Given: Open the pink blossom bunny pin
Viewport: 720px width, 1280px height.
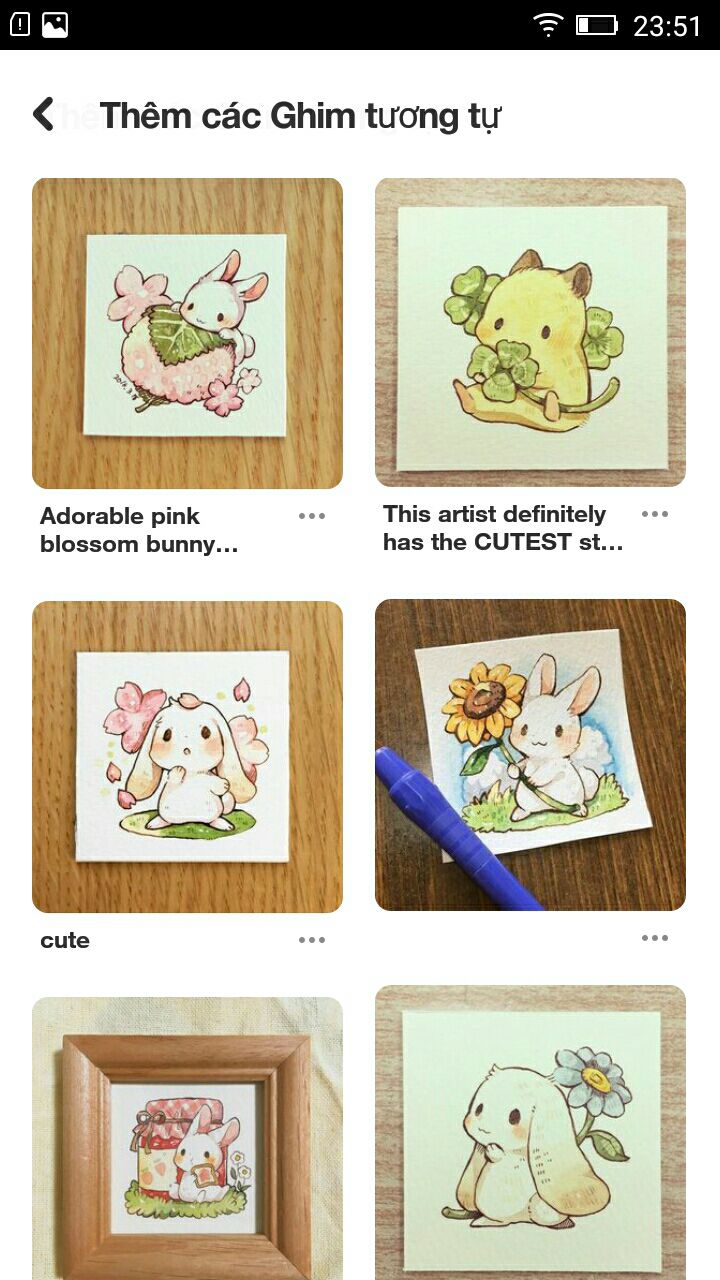Looking at the screenshot, I should pyautogui.click(x=187, y=333).
